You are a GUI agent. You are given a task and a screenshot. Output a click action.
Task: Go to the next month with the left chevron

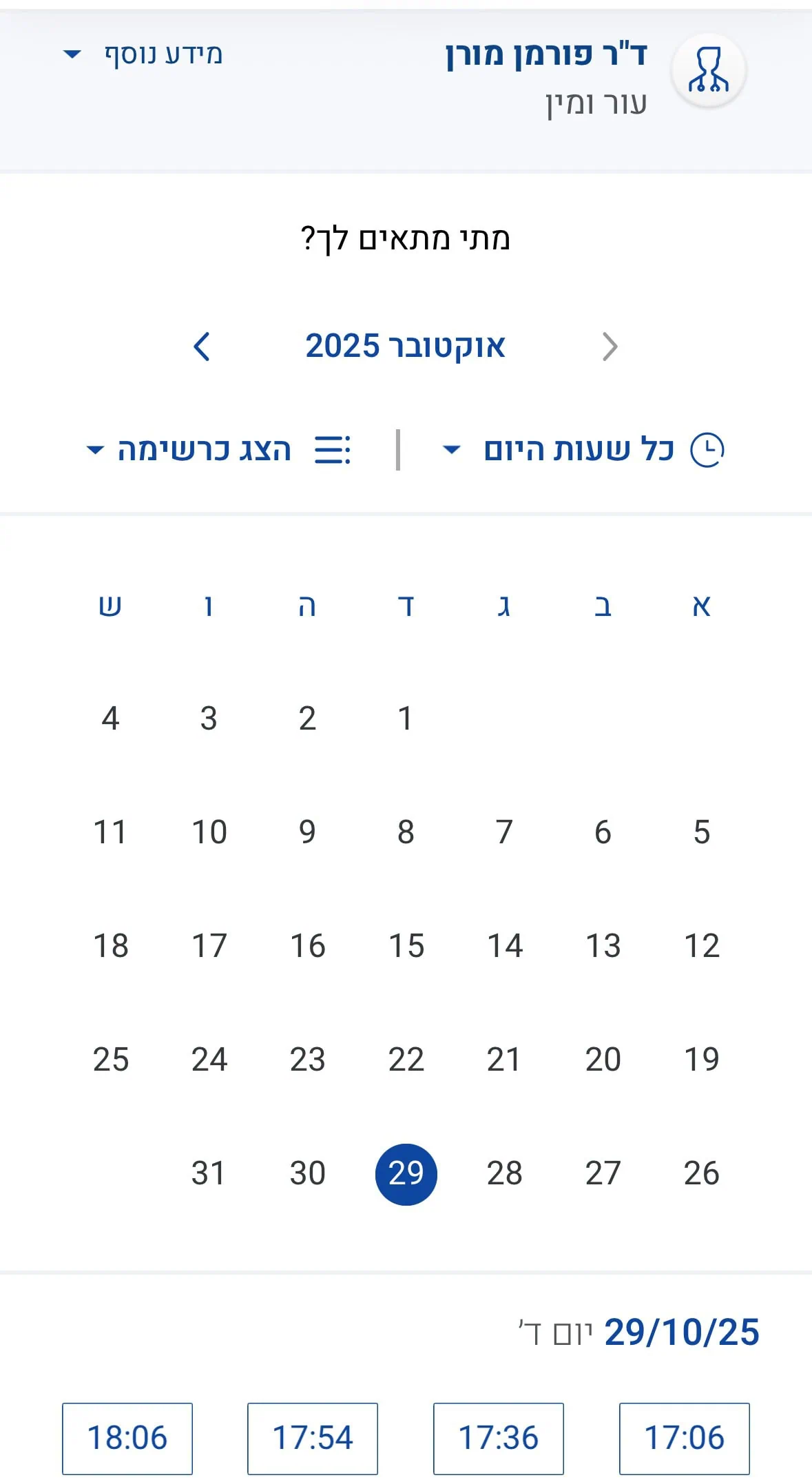202,347
